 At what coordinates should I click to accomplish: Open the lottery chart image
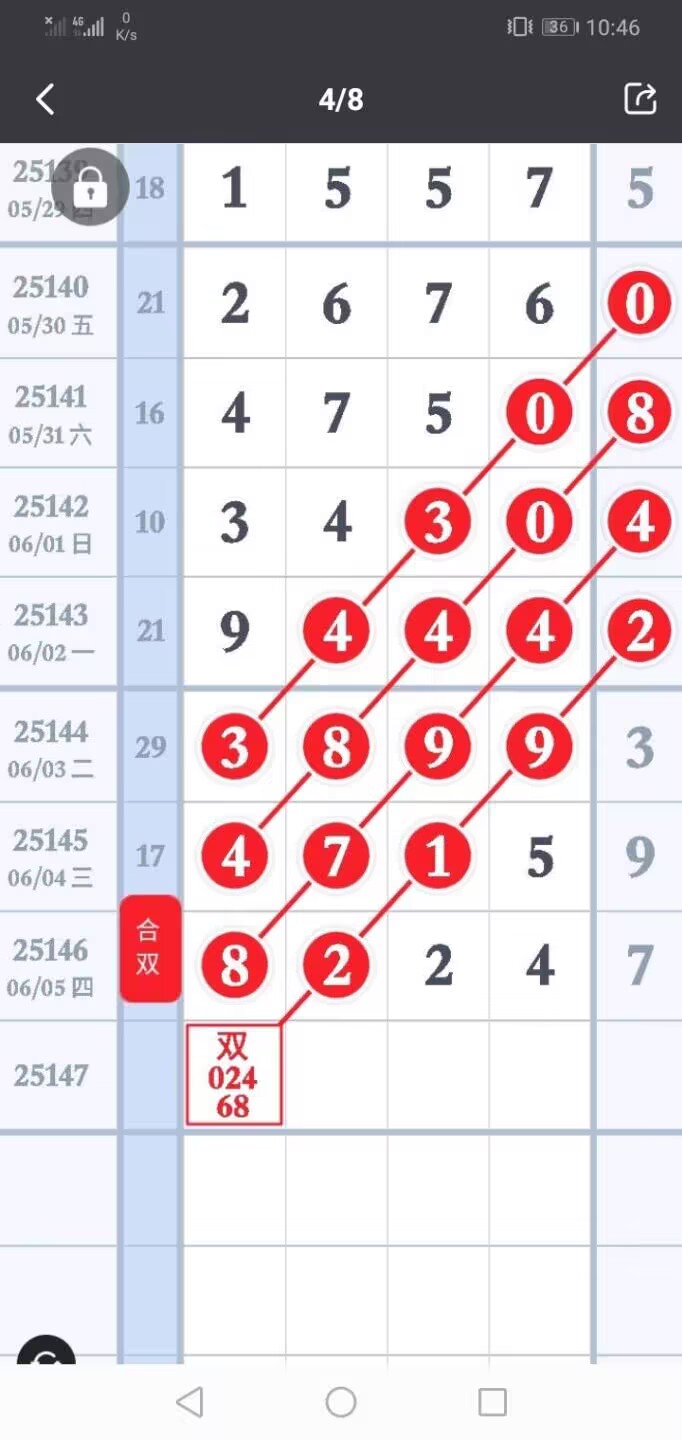341,753
